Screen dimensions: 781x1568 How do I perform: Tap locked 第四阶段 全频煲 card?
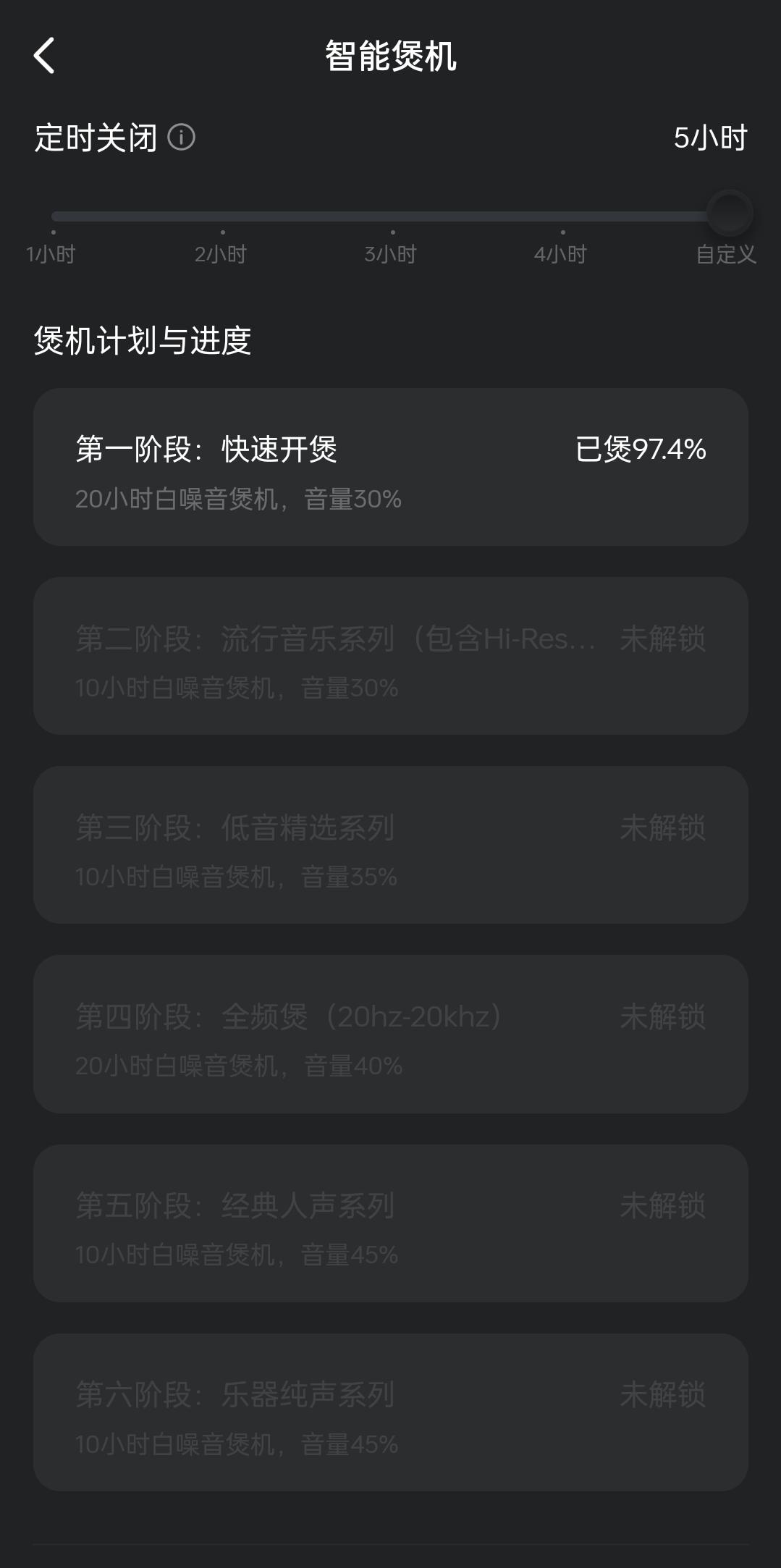[x=390, y=1034]
